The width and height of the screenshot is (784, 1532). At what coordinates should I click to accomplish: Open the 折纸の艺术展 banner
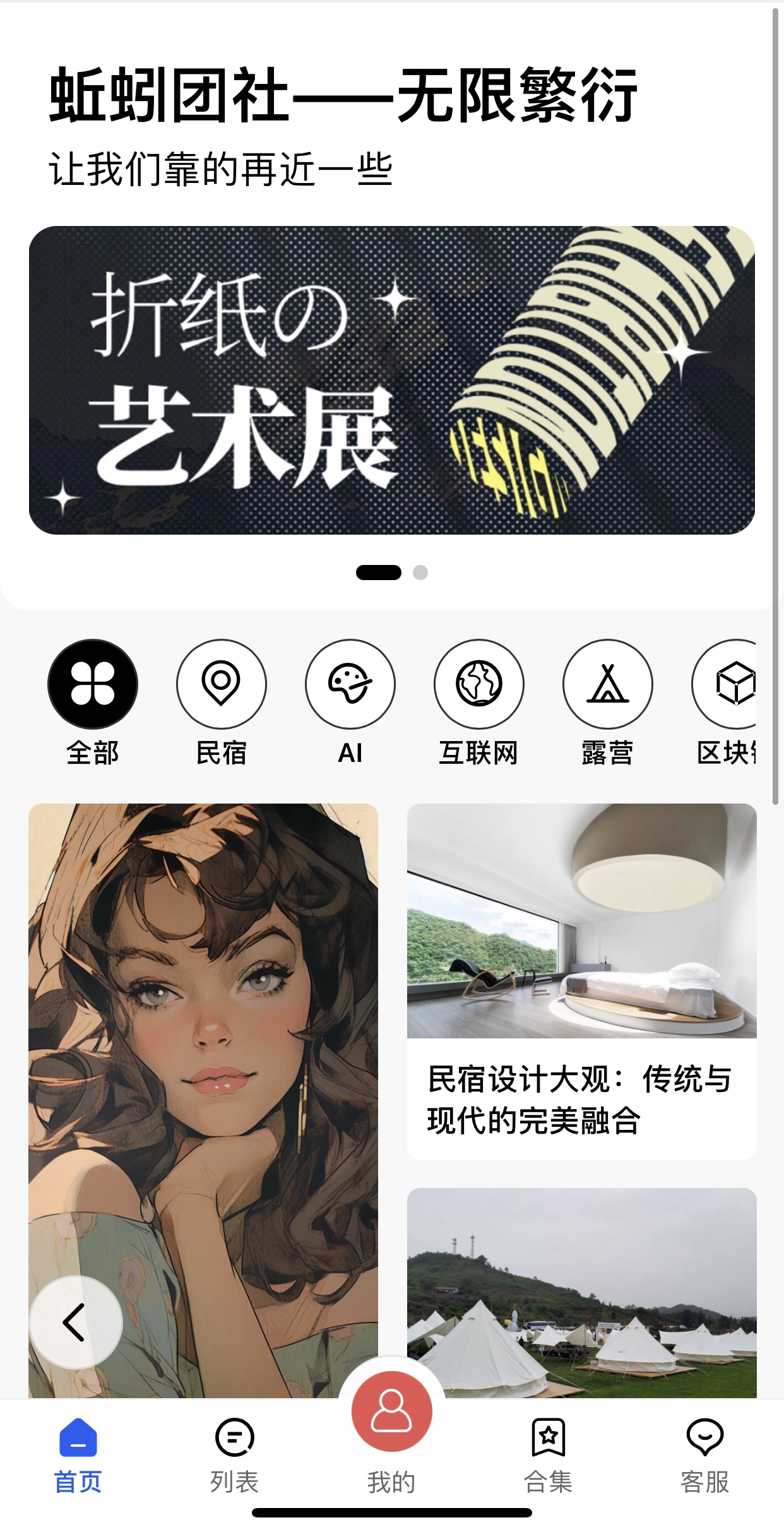[391, 380]
